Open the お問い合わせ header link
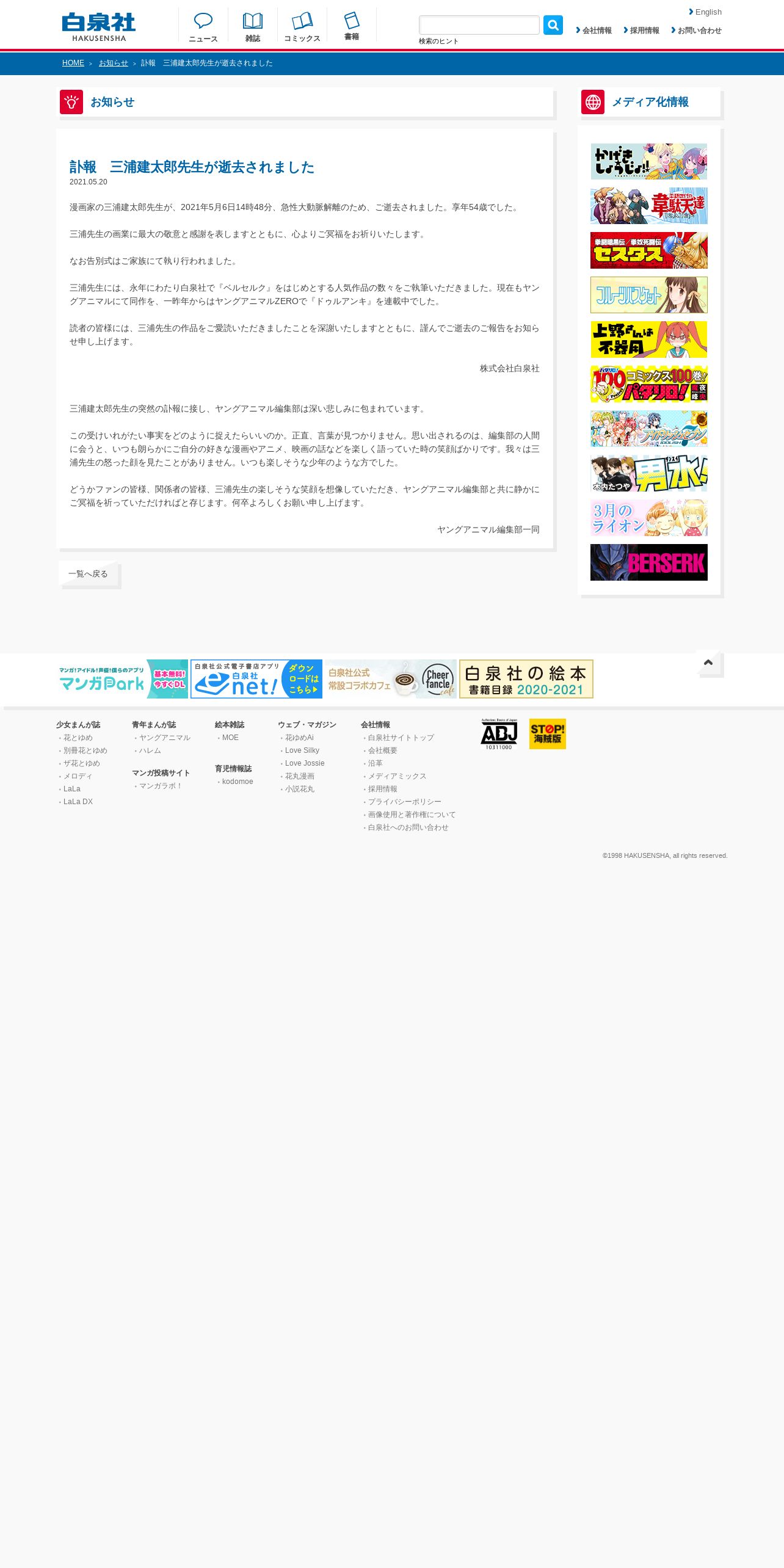 pyautogui.click(x=696, y=31)
